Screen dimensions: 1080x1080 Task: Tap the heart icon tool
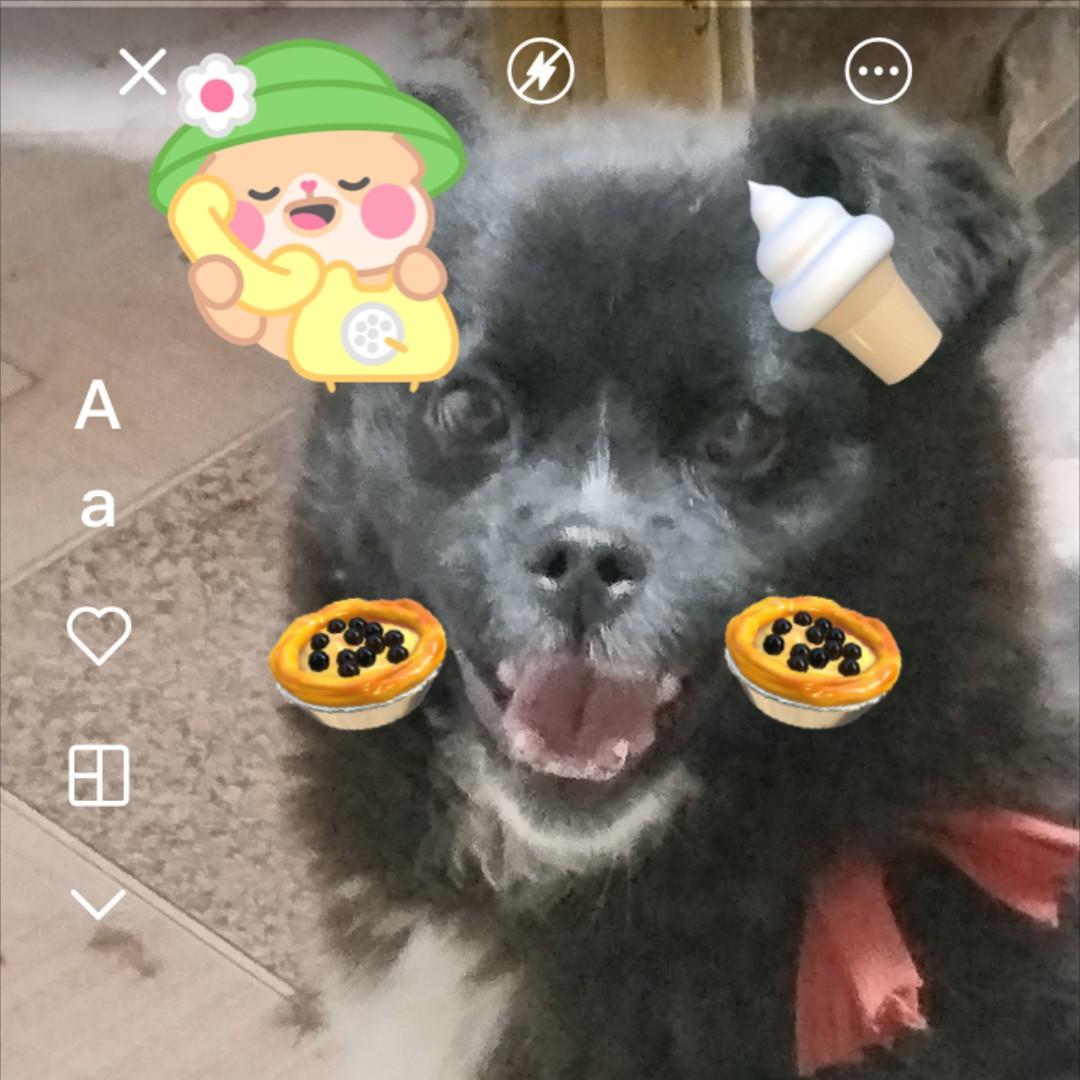click(x=99, y=635)
